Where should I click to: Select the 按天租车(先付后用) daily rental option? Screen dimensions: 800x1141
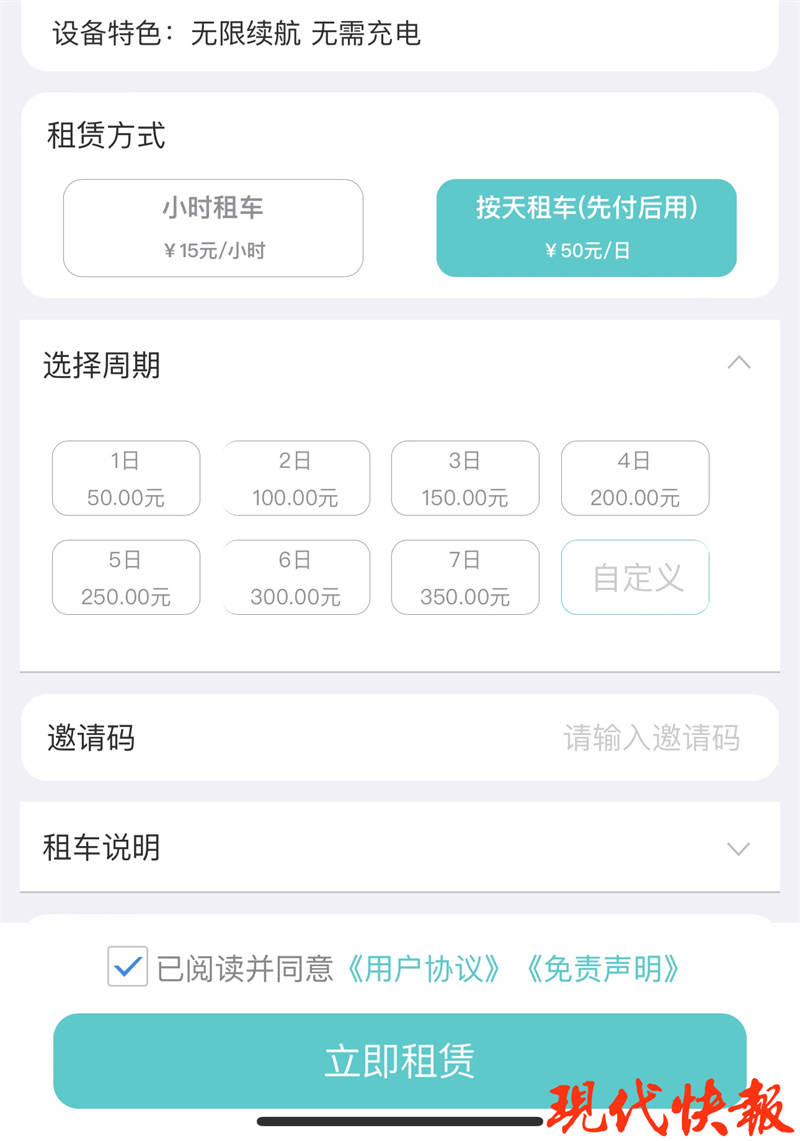tap(586, 228)
